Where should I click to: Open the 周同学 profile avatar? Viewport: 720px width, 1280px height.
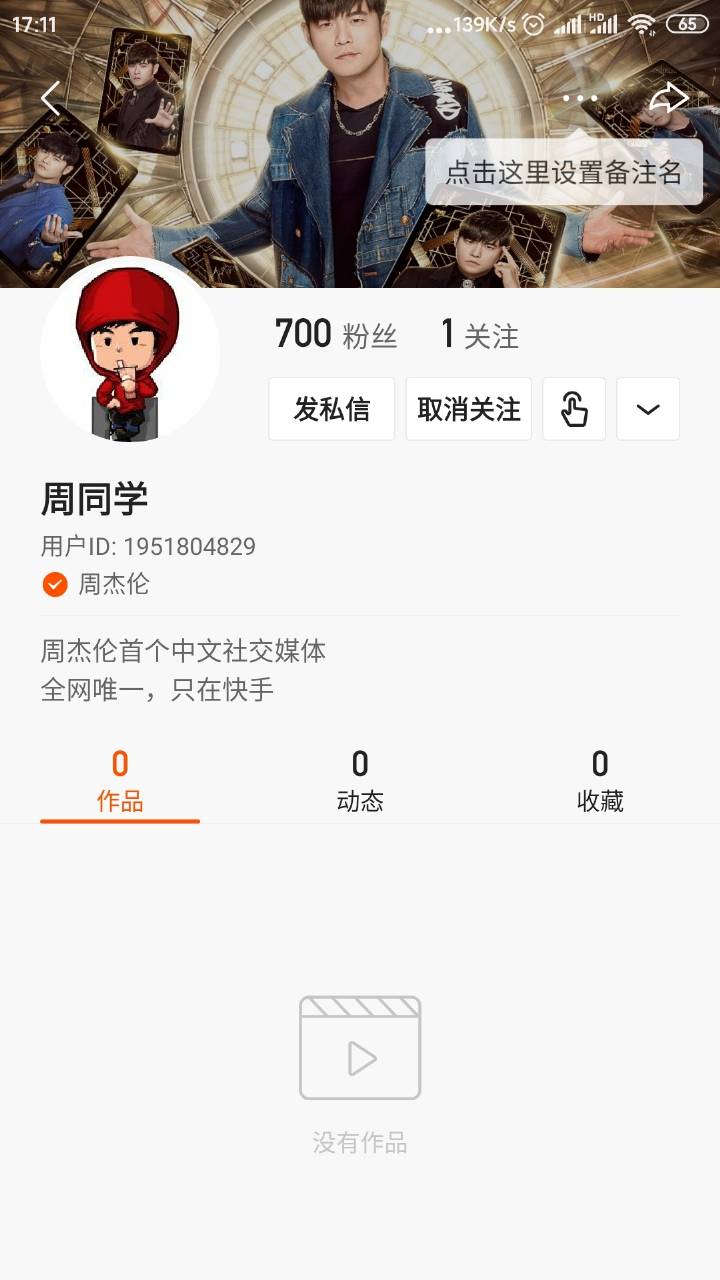(x=130, y=350)
